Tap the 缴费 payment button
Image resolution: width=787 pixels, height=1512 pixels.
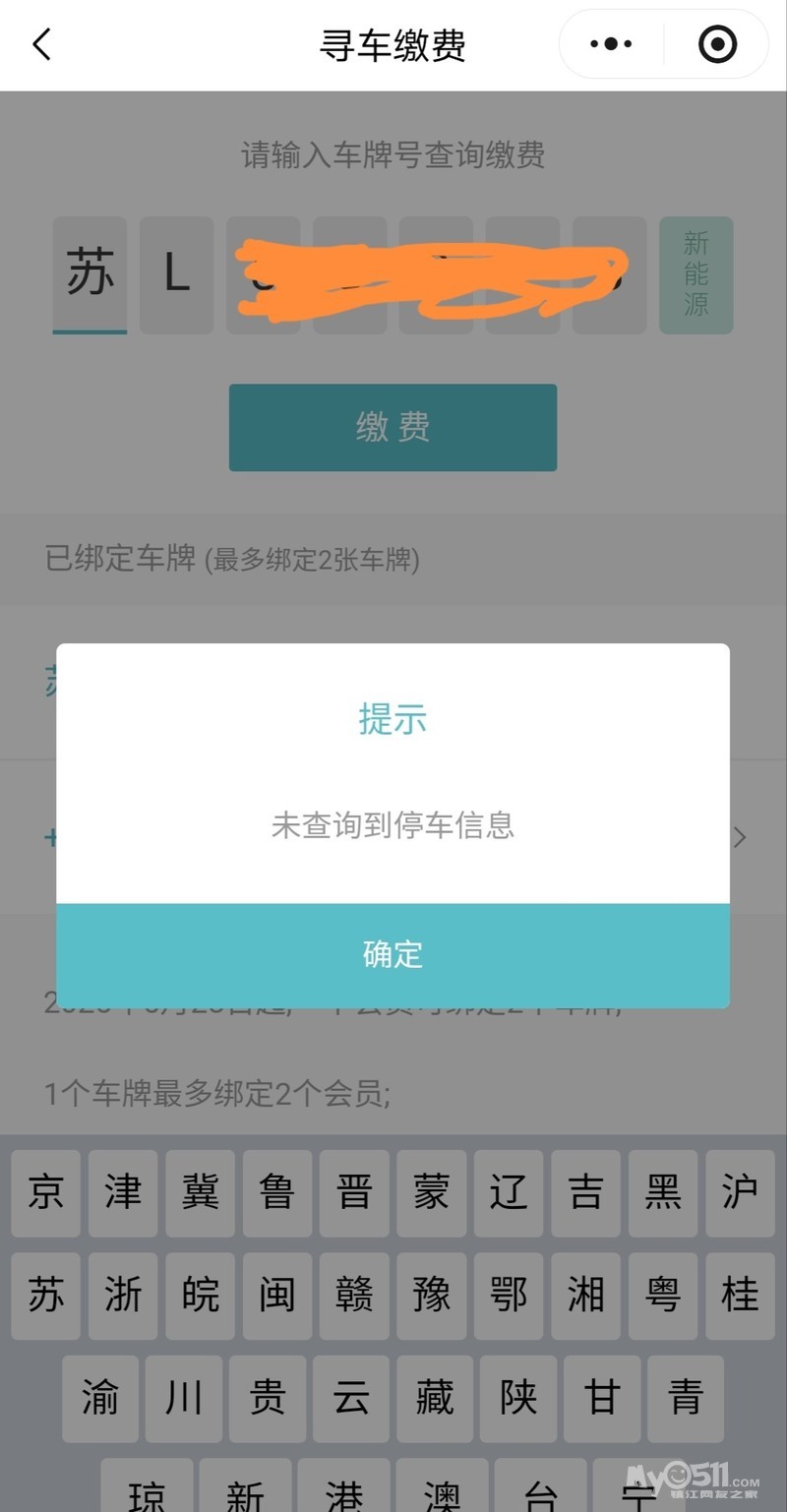393,428
